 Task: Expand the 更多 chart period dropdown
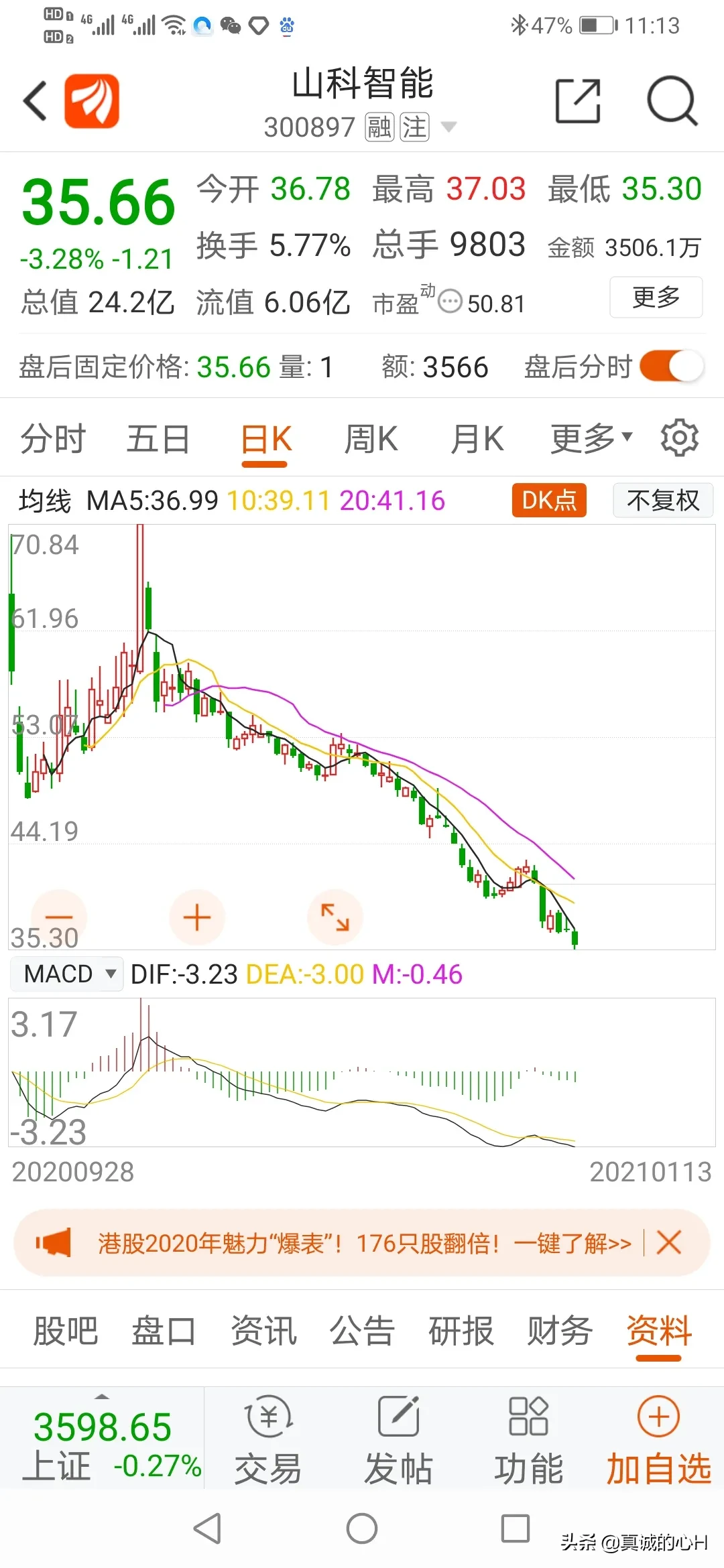591,440
